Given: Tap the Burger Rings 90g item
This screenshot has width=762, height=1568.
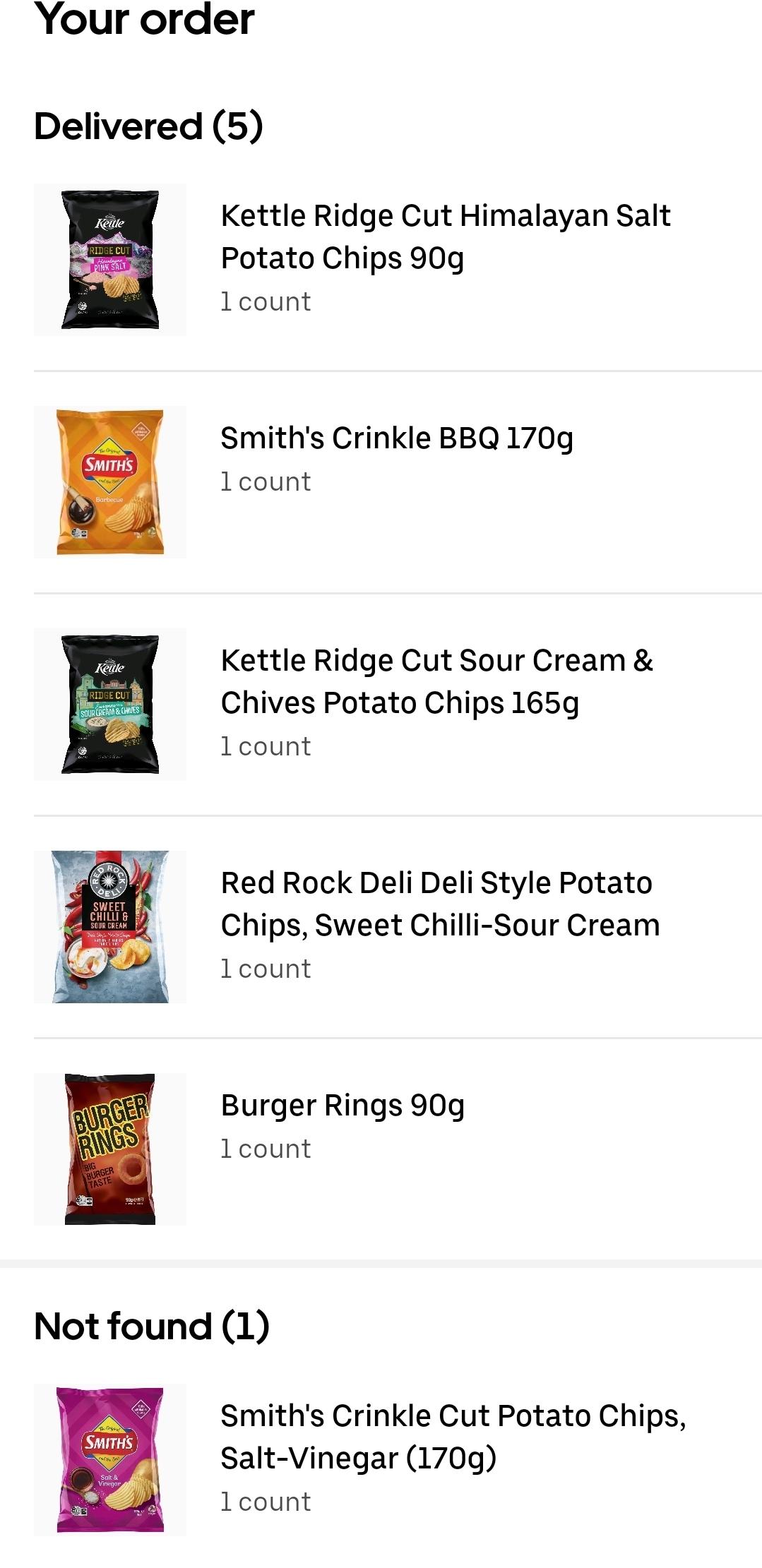Looking at the screenshot, I should coord(343,1106).
